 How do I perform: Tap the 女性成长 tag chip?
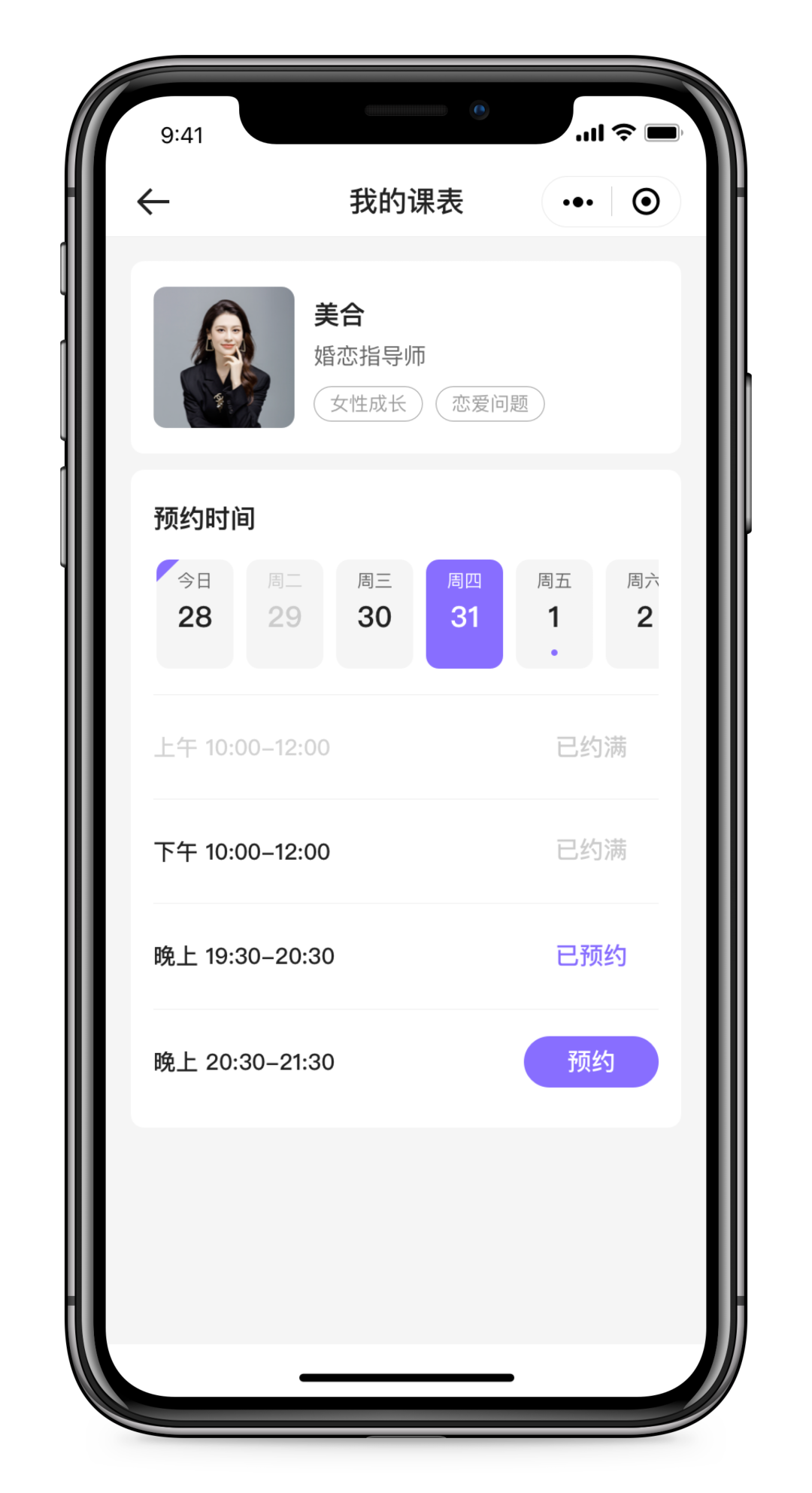(x=368, y=404)
